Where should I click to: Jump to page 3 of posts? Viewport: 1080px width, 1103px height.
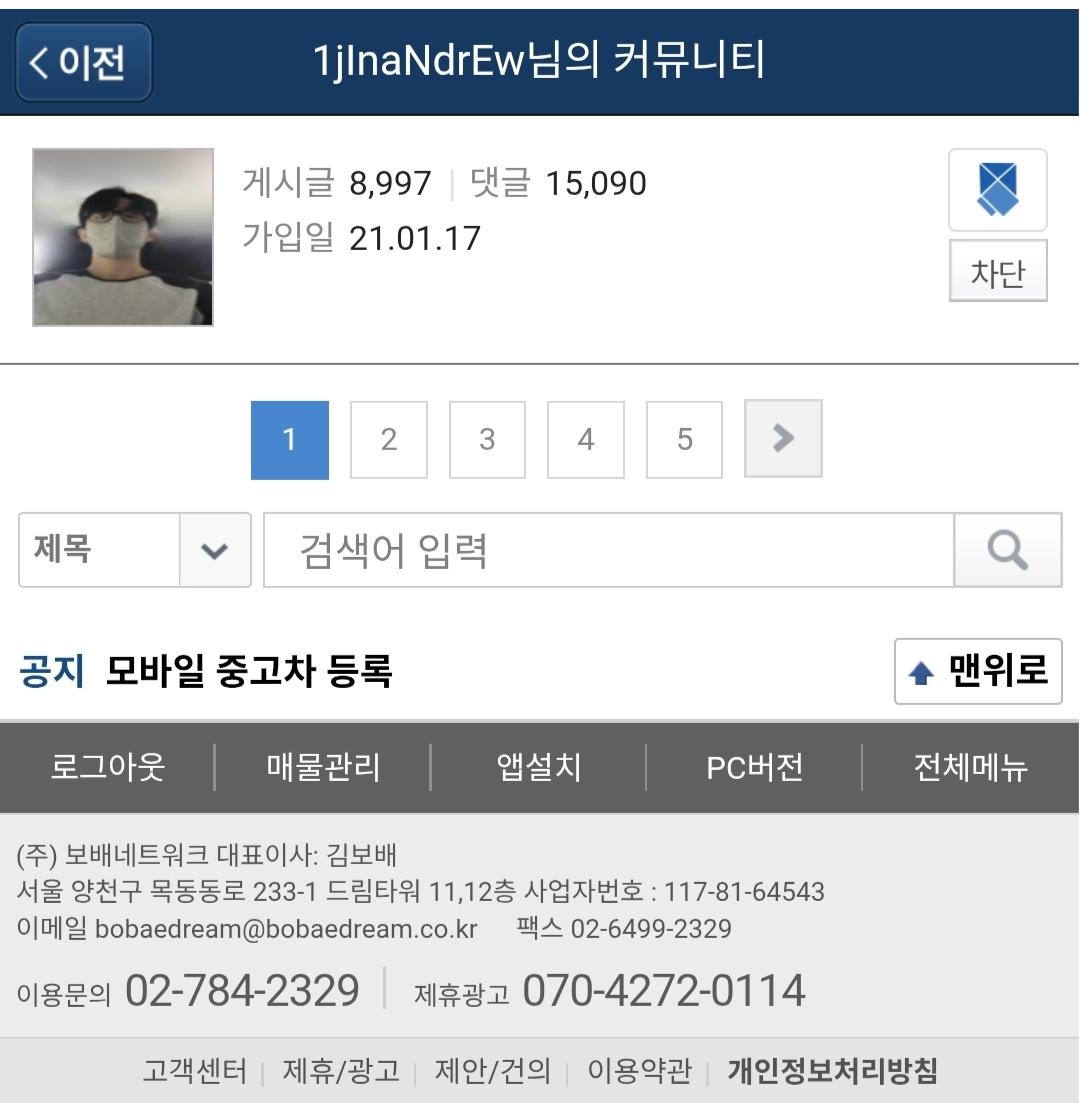pyautogui.click(x=487, y=440)
